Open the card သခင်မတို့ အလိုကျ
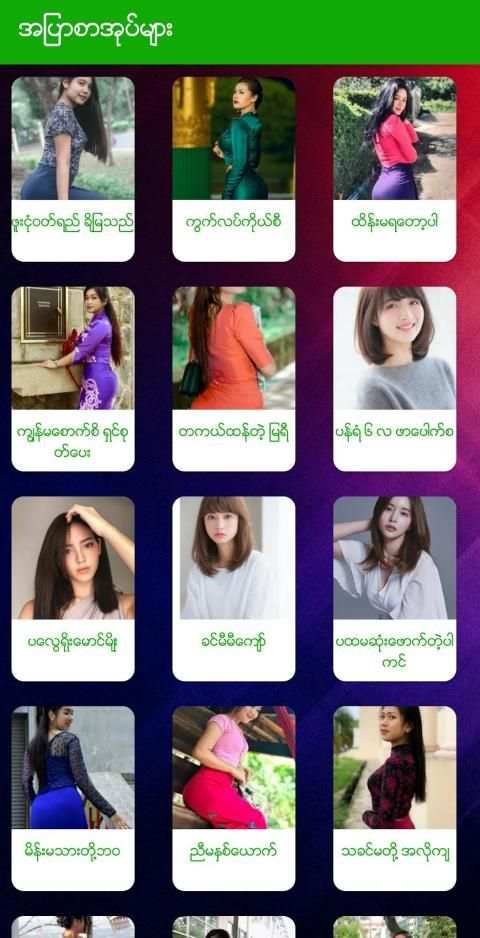480x938 pixels. (394, 799)
